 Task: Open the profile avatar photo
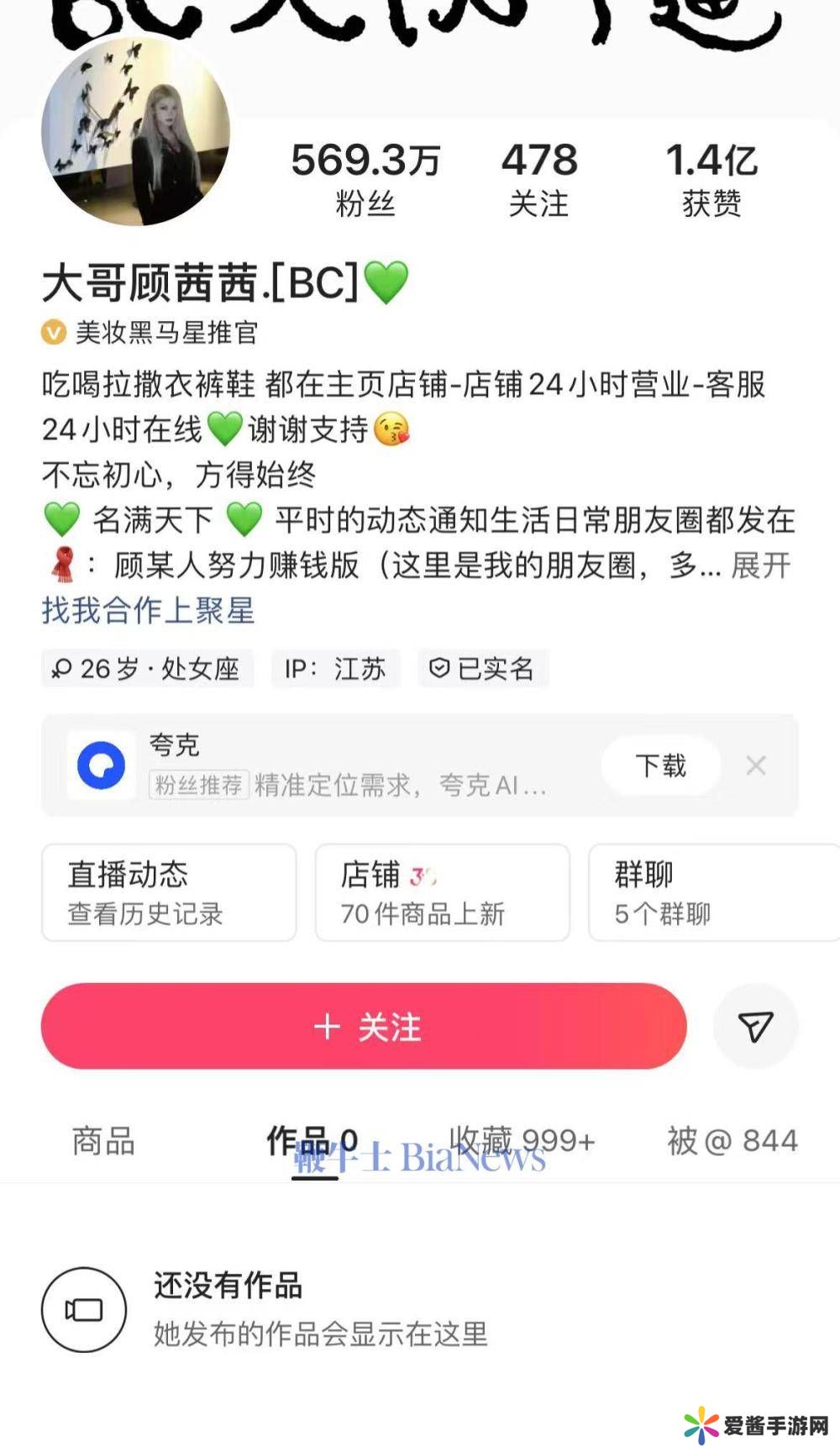click(135, 132)
